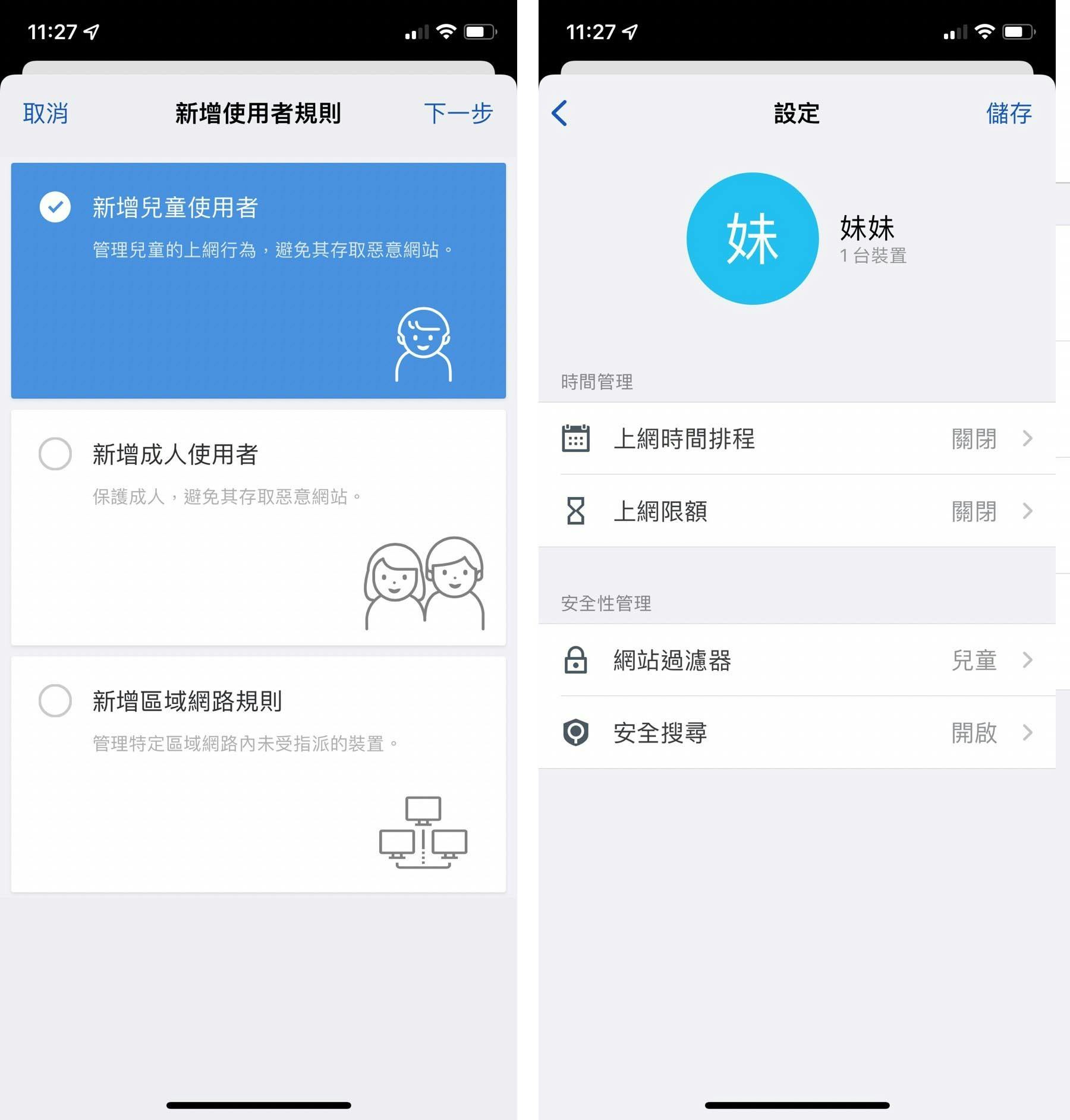
Task: Tap the 妹妹 profile avatar
Action: [x=752, y=238]
